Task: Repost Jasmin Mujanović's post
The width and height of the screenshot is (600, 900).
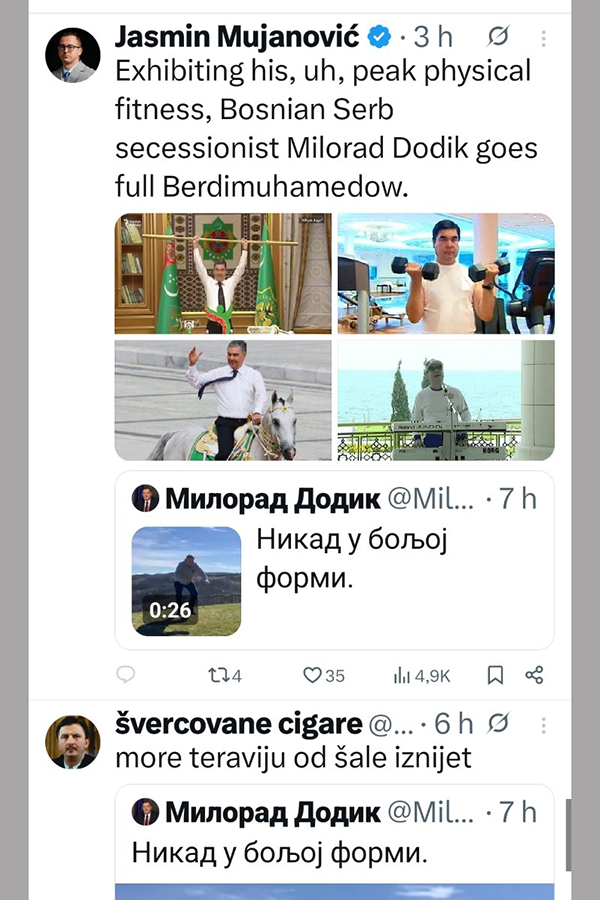Action: [224, 676]
